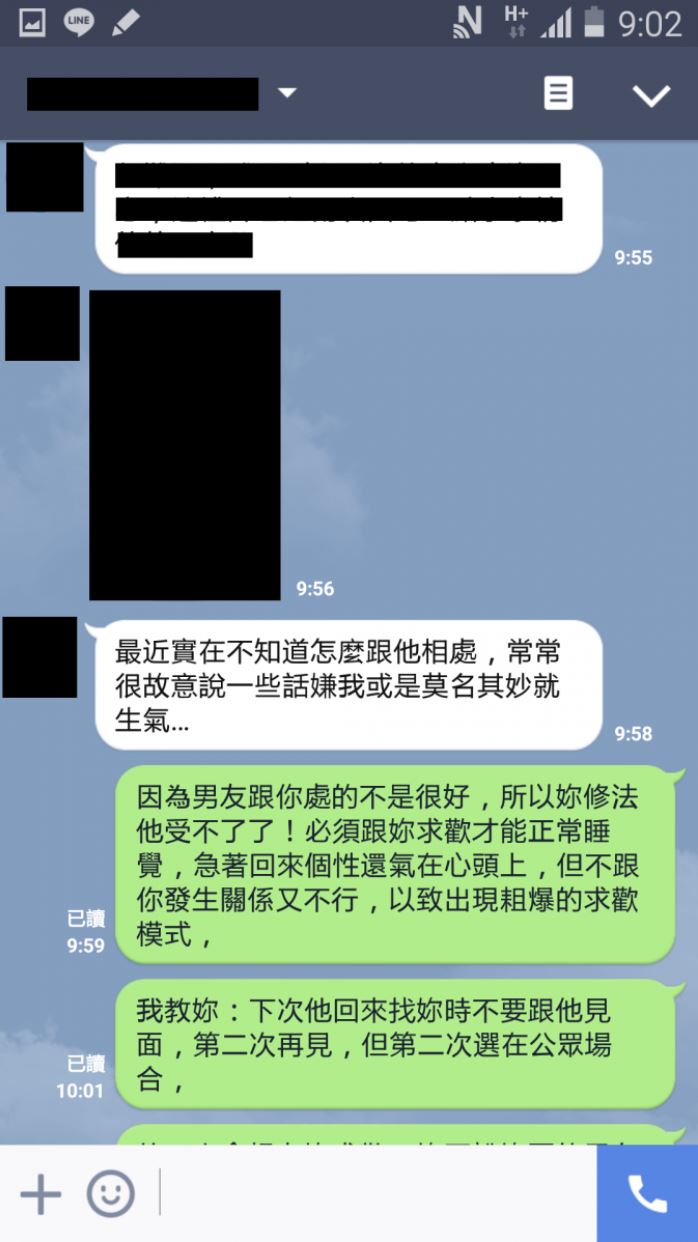Expand the chat title dropdown arrow
The width and height of the screenshot is (698, 1242).
pyautogui.click(x=287, y=93)
